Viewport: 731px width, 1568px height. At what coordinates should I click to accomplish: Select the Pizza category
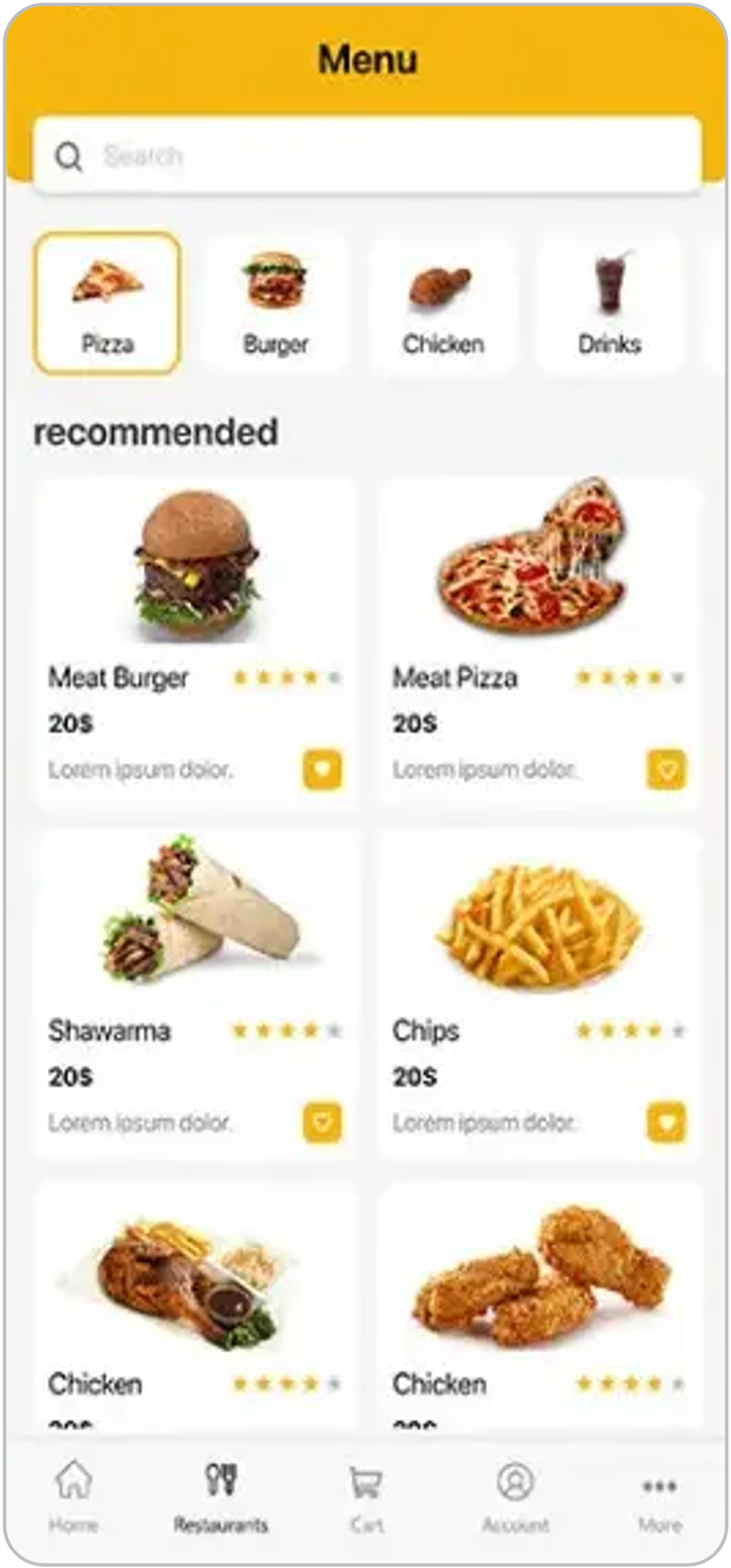point(108,303)
